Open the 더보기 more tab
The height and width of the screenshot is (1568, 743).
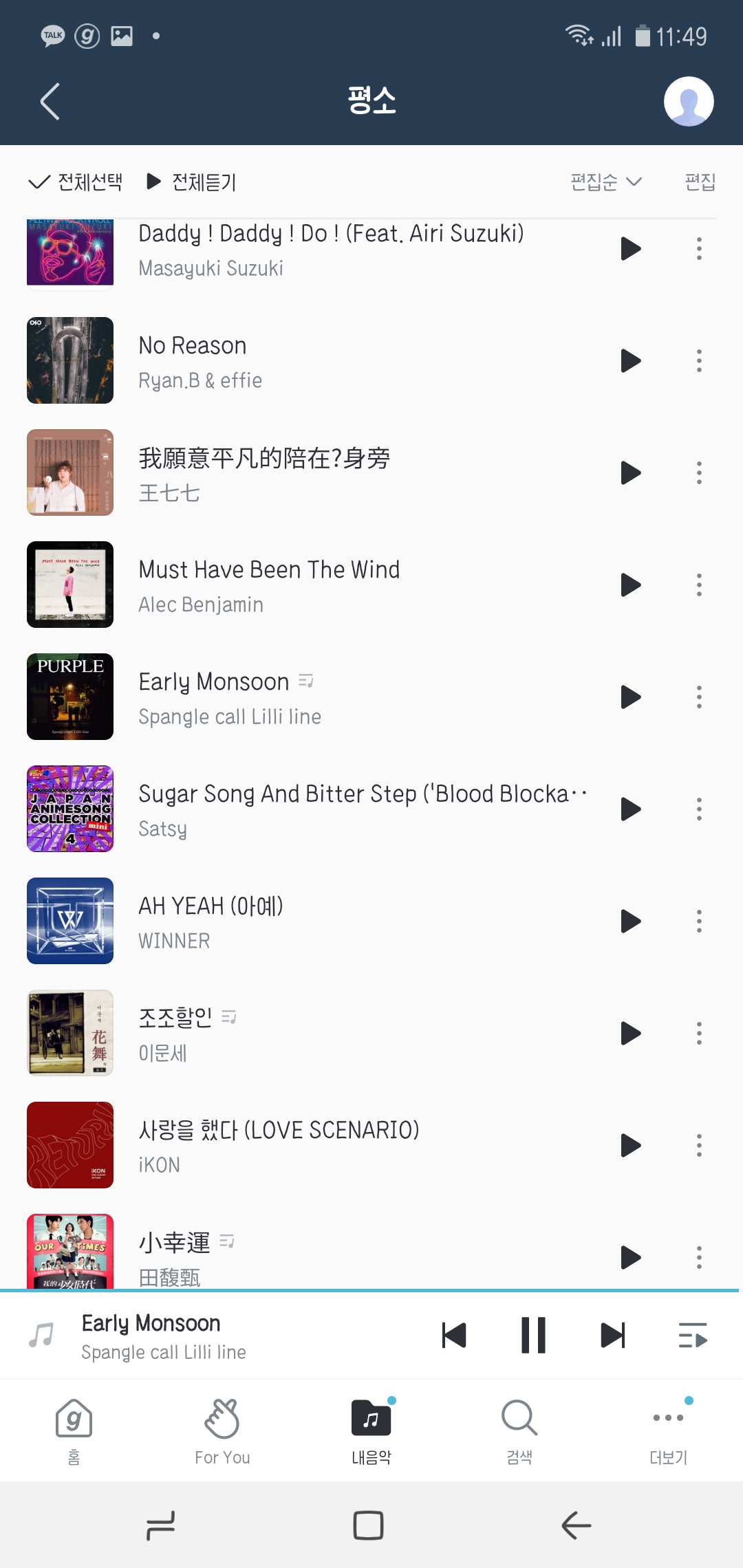(668, 1430)
